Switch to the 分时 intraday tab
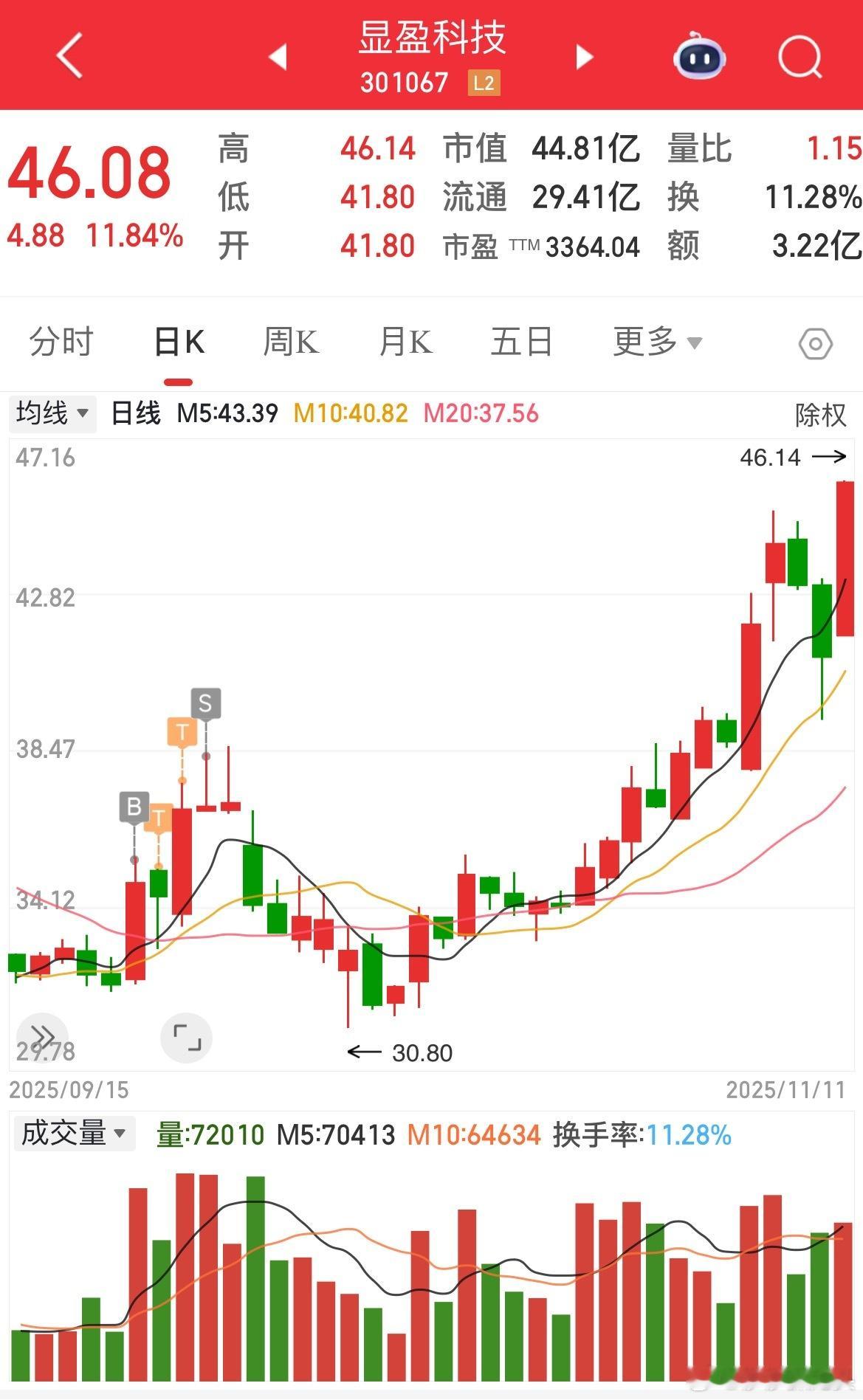Viewport: 863px width, 1400px height. pos(58,342)
